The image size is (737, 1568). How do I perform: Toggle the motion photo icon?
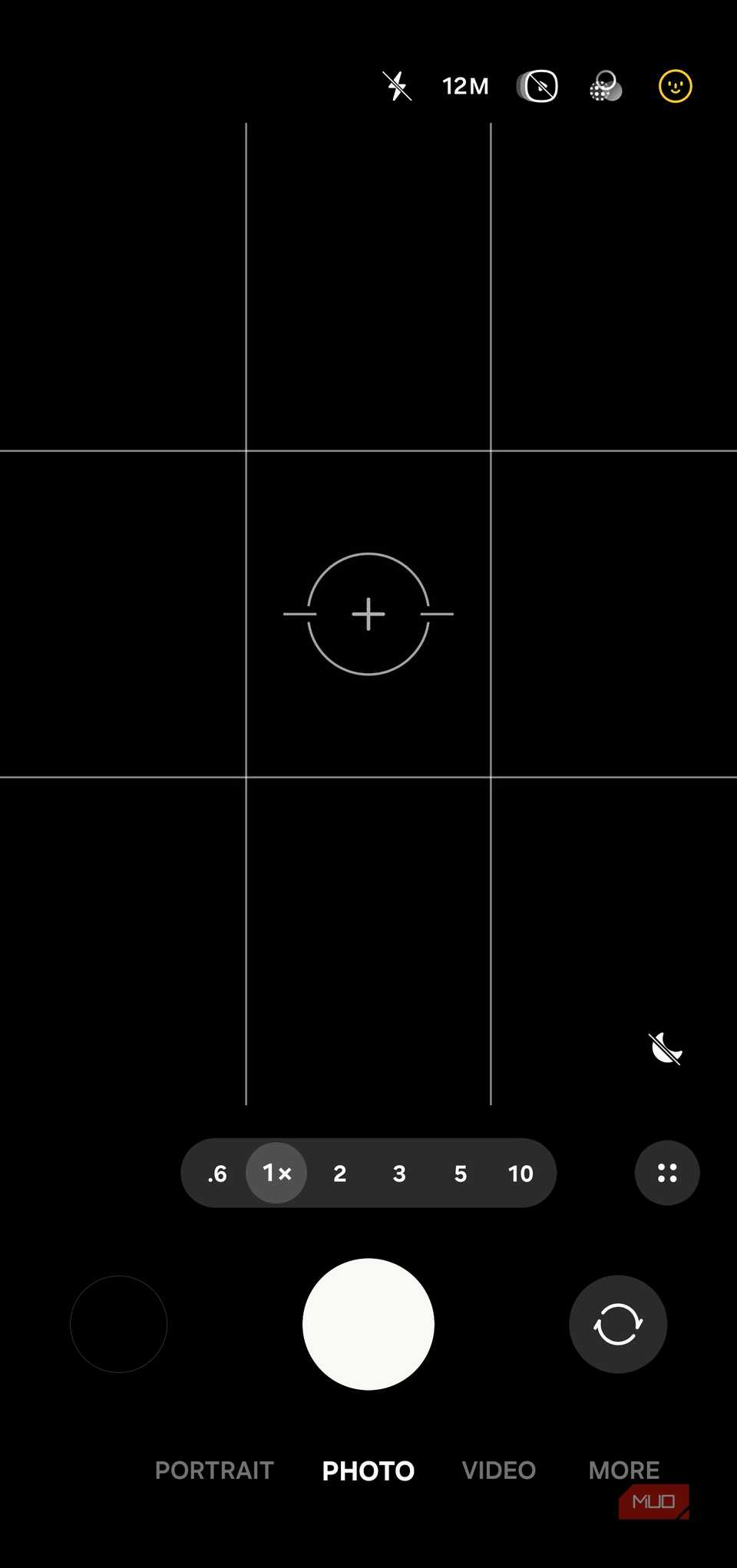coord(537,86)
